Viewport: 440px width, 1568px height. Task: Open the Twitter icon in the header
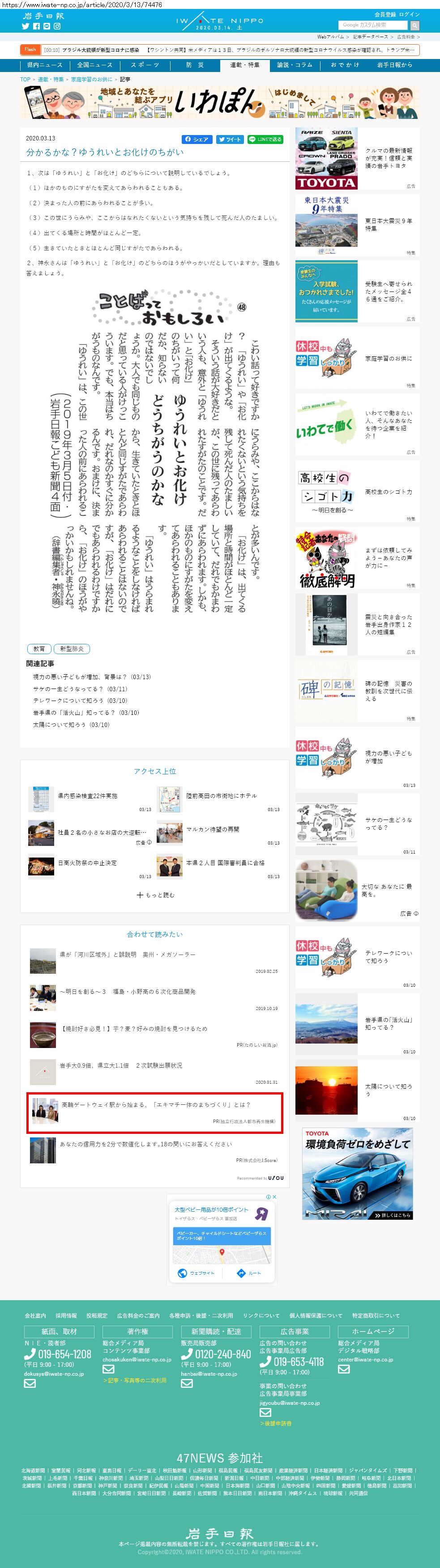pos(26,26)
